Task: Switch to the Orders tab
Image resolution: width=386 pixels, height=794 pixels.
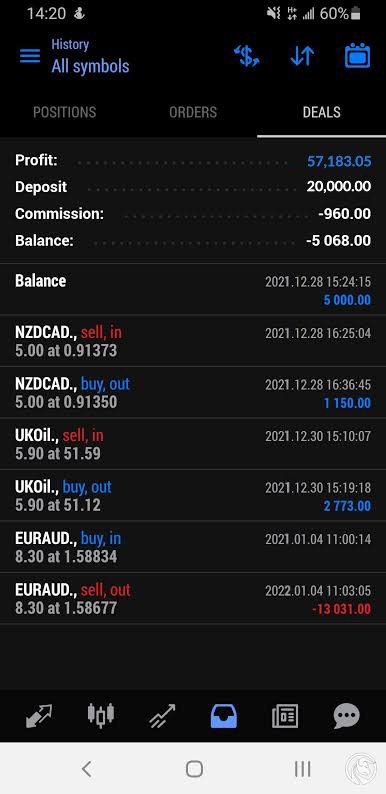Action: point(193,112)
